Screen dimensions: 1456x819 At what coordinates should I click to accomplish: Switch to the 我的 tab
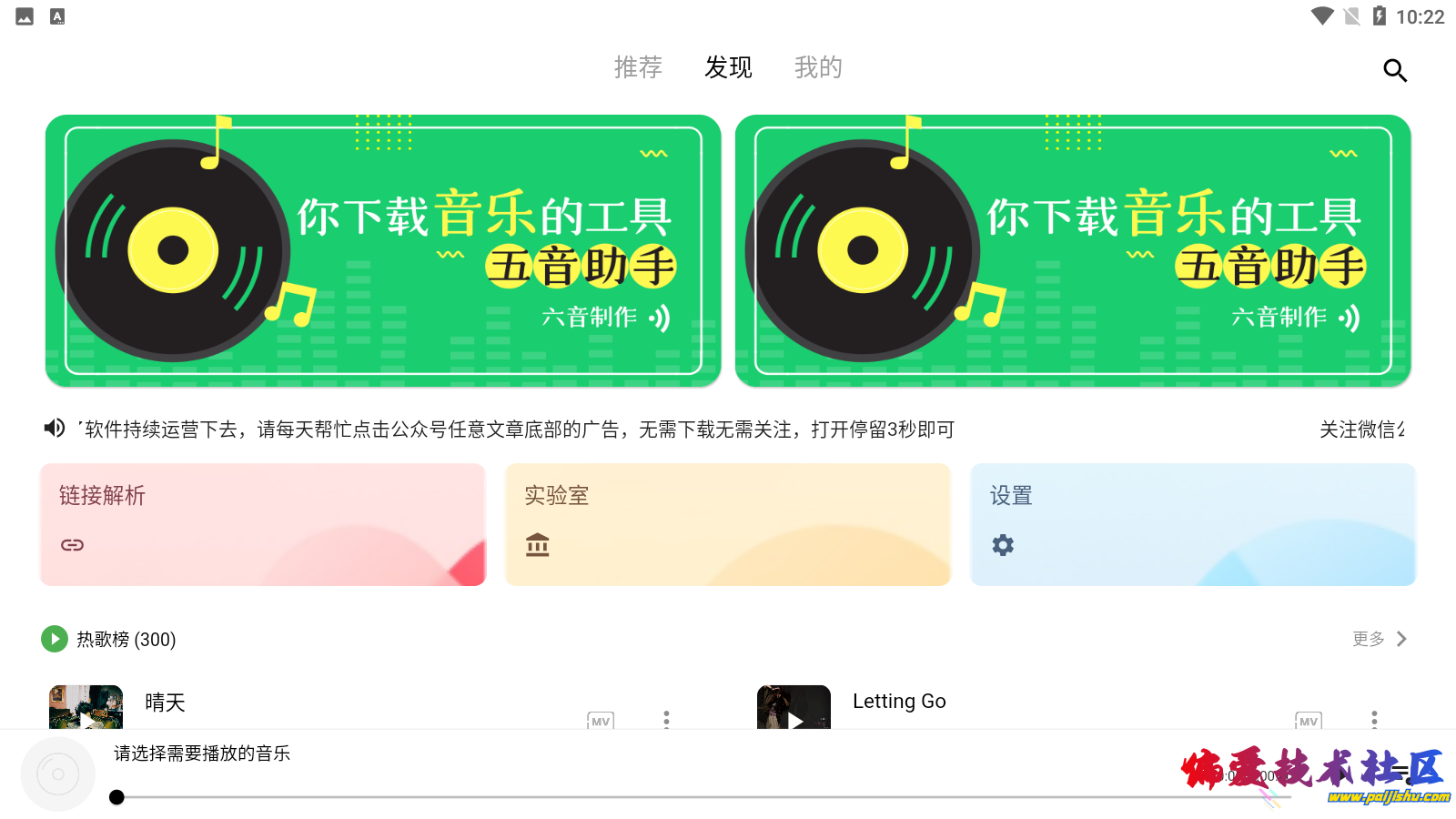coord(818,67)
